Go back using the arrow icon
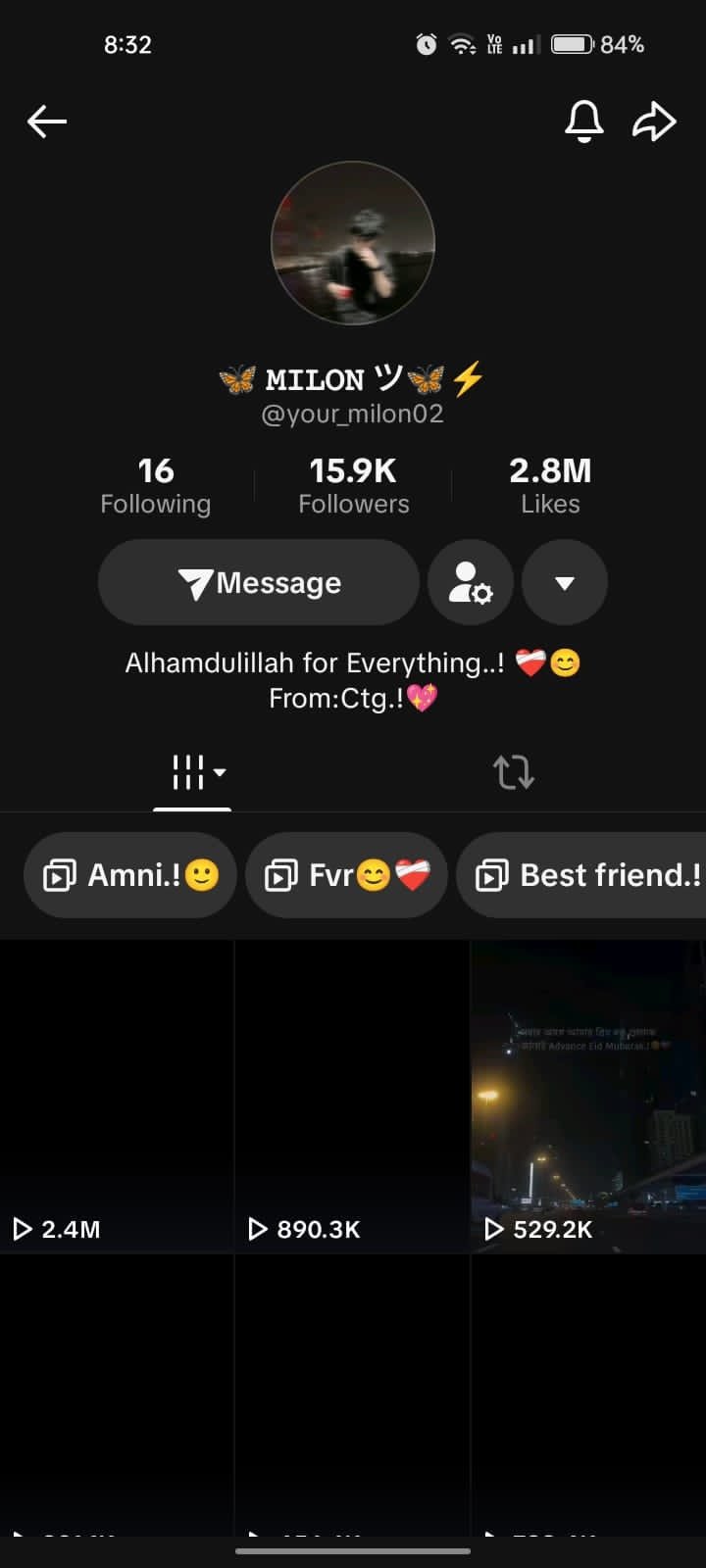This screenshot has height=1568, width=706. click(x=47, y=122)
